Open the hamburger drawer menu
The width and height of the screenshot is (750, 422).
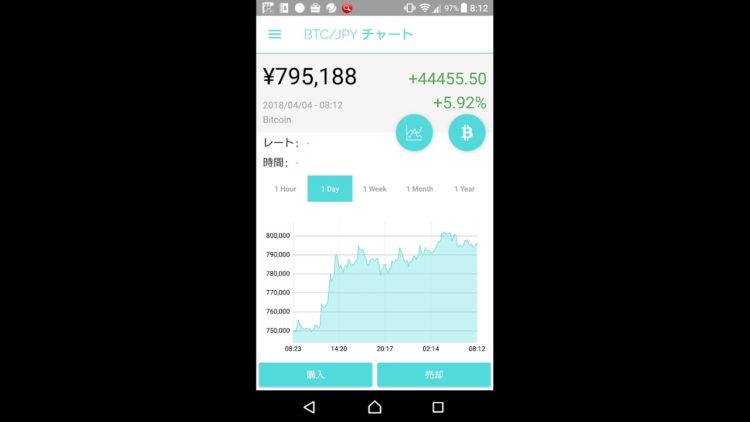[x=275, y=34]
